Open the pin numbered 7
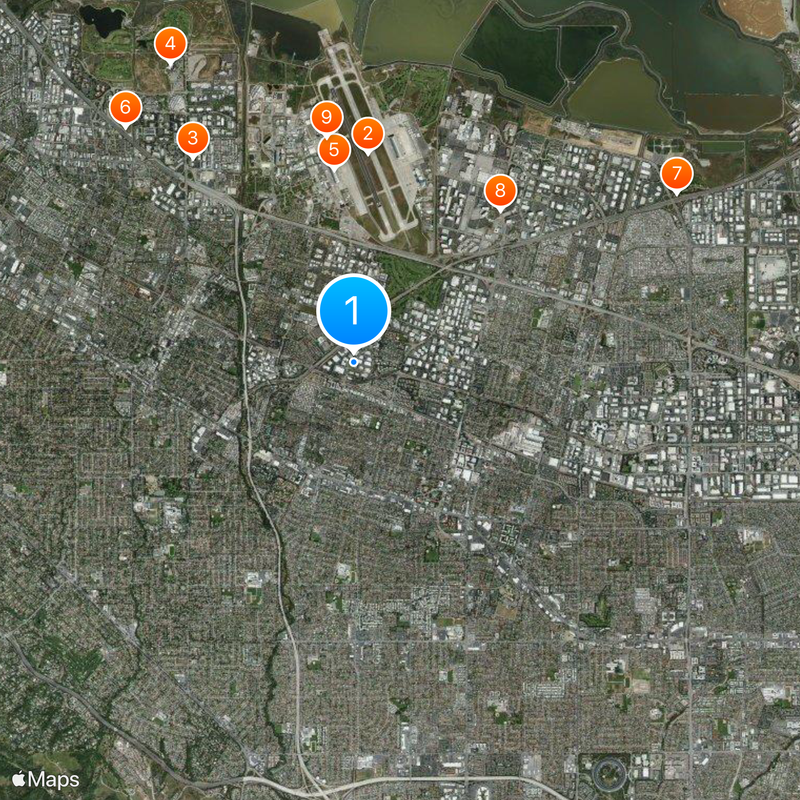The width and height of the screenshot is (800, 800). (676, 172)
